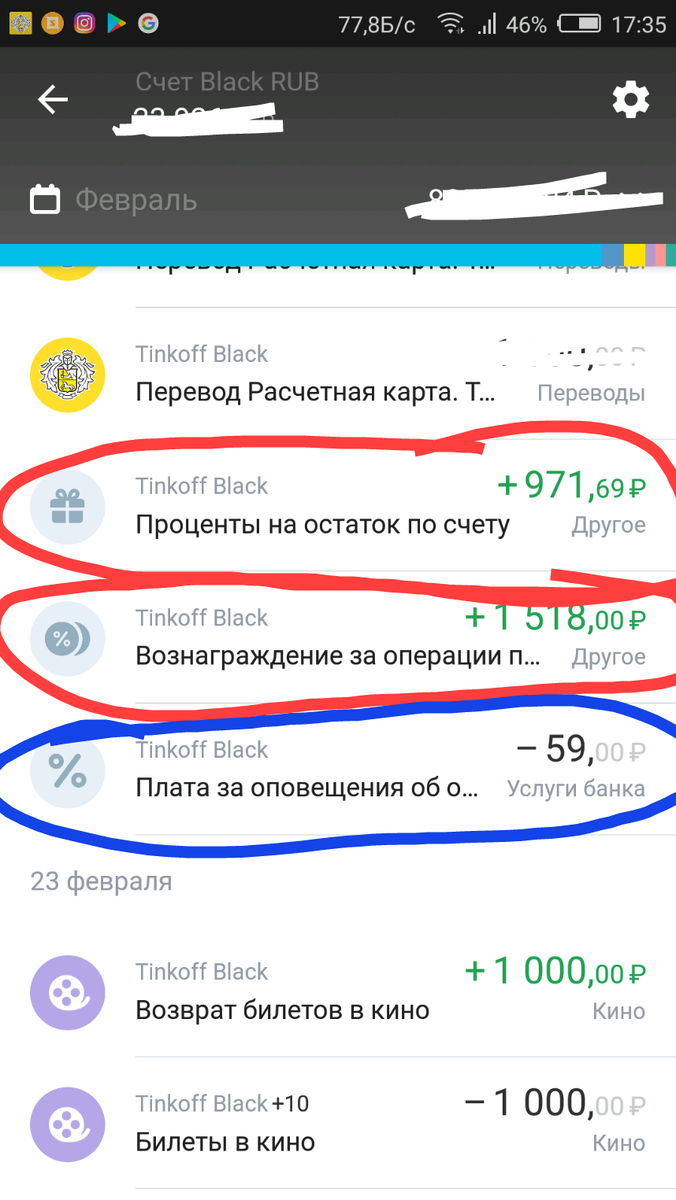Go back with the arrow icon
The width and height of the screenshot is (676, 1200).
click(x=53, y=99)
